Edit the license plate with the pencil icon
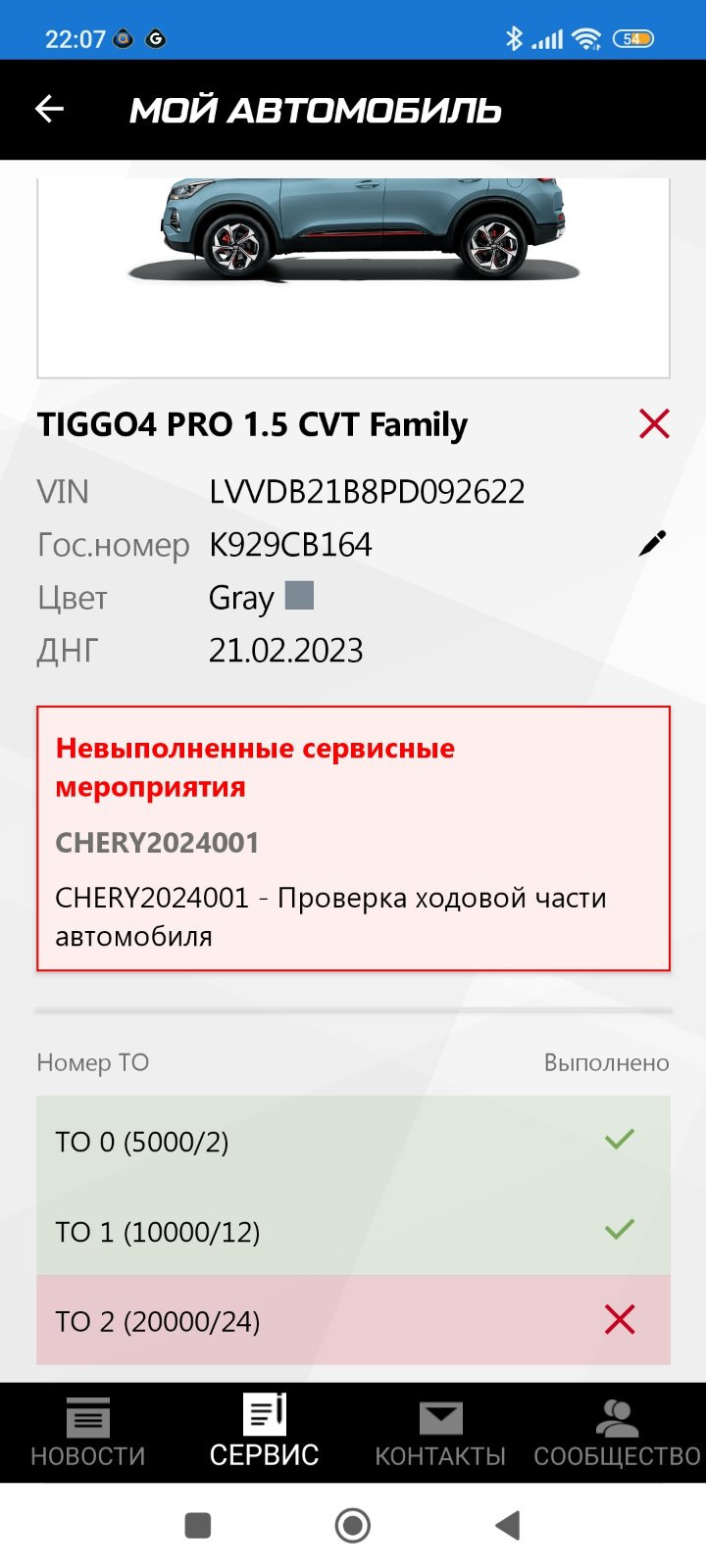 [652, 544]
